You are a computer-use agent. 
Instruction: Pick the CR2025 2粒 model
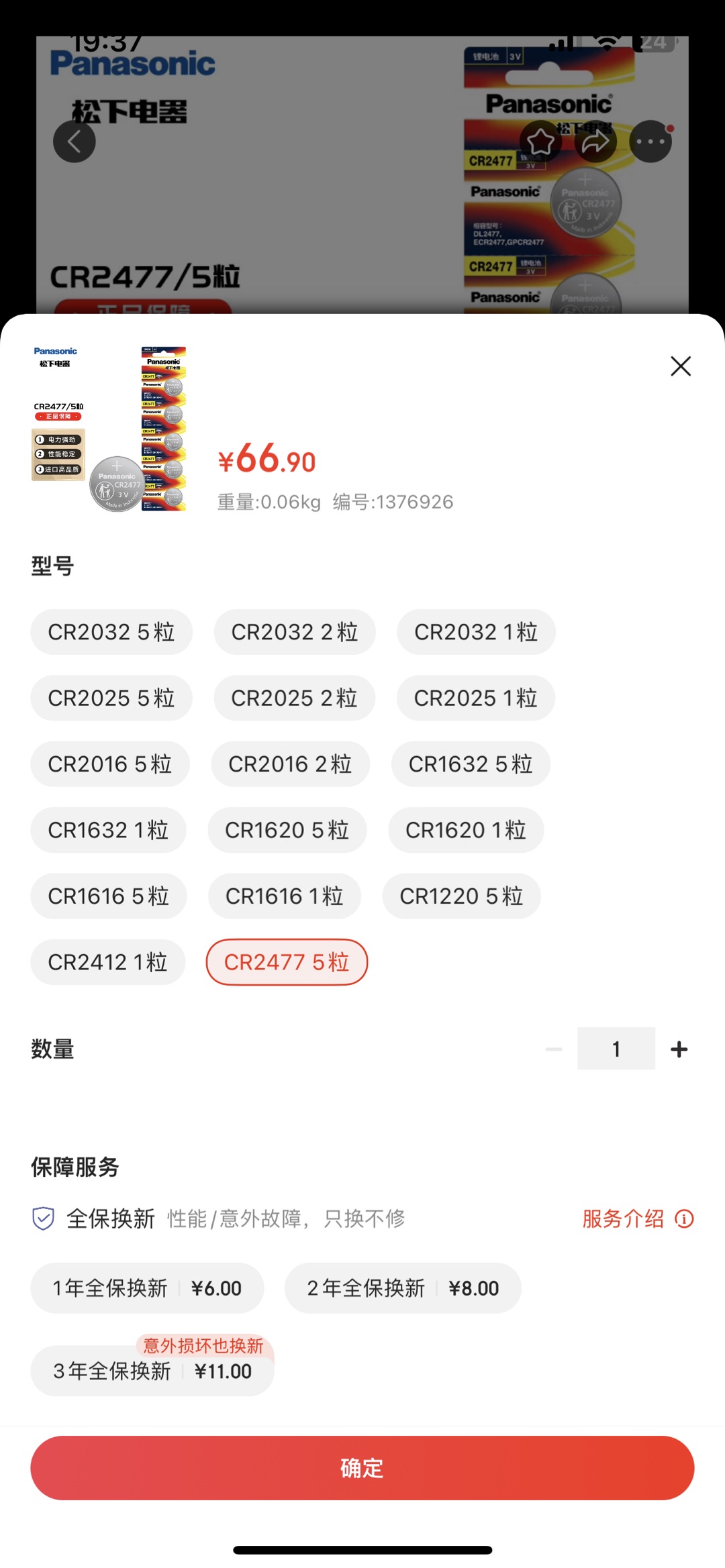[294, 698]
